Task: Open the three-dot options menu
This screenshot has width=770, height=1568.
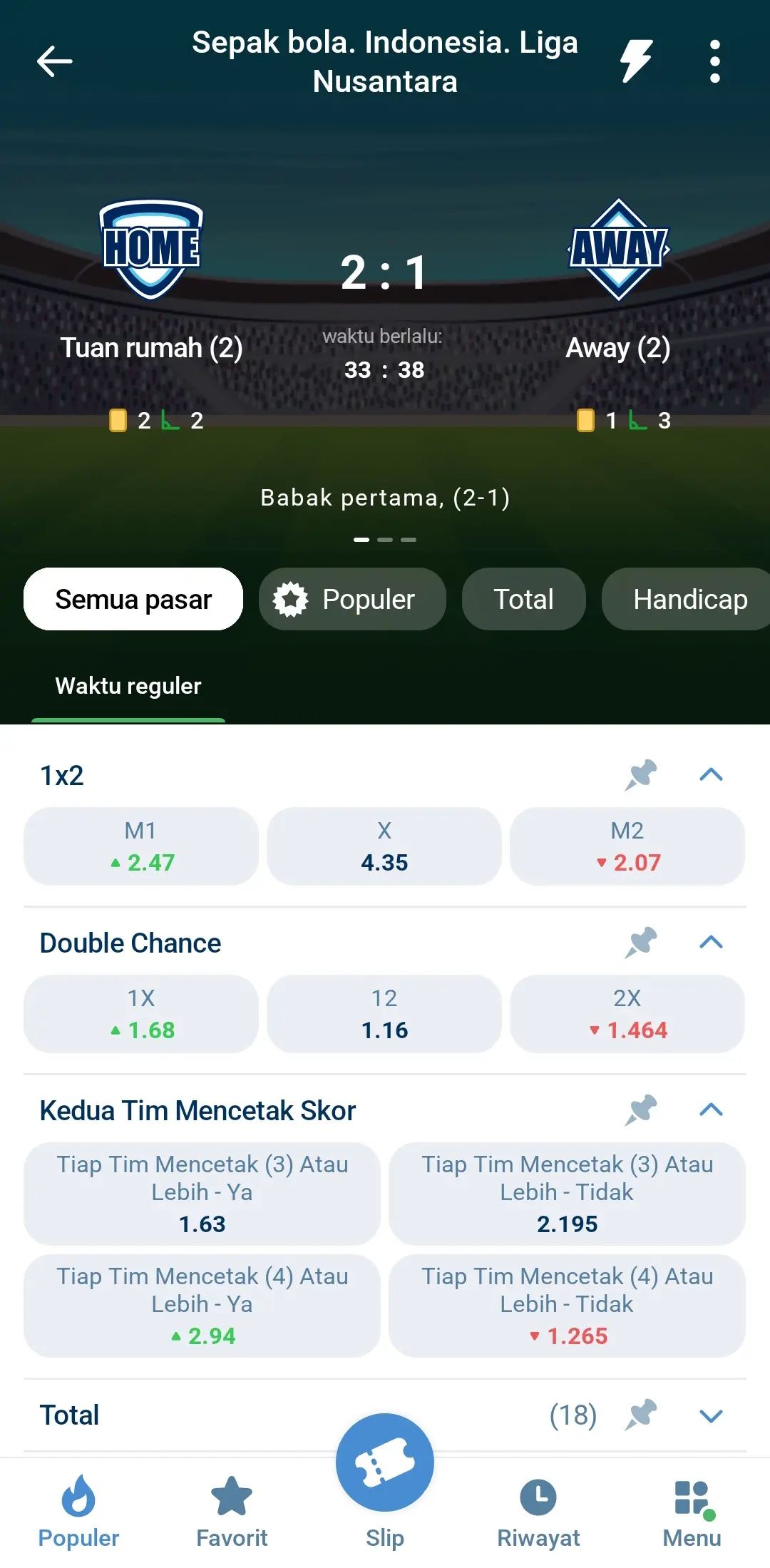Action: point(715,61)
